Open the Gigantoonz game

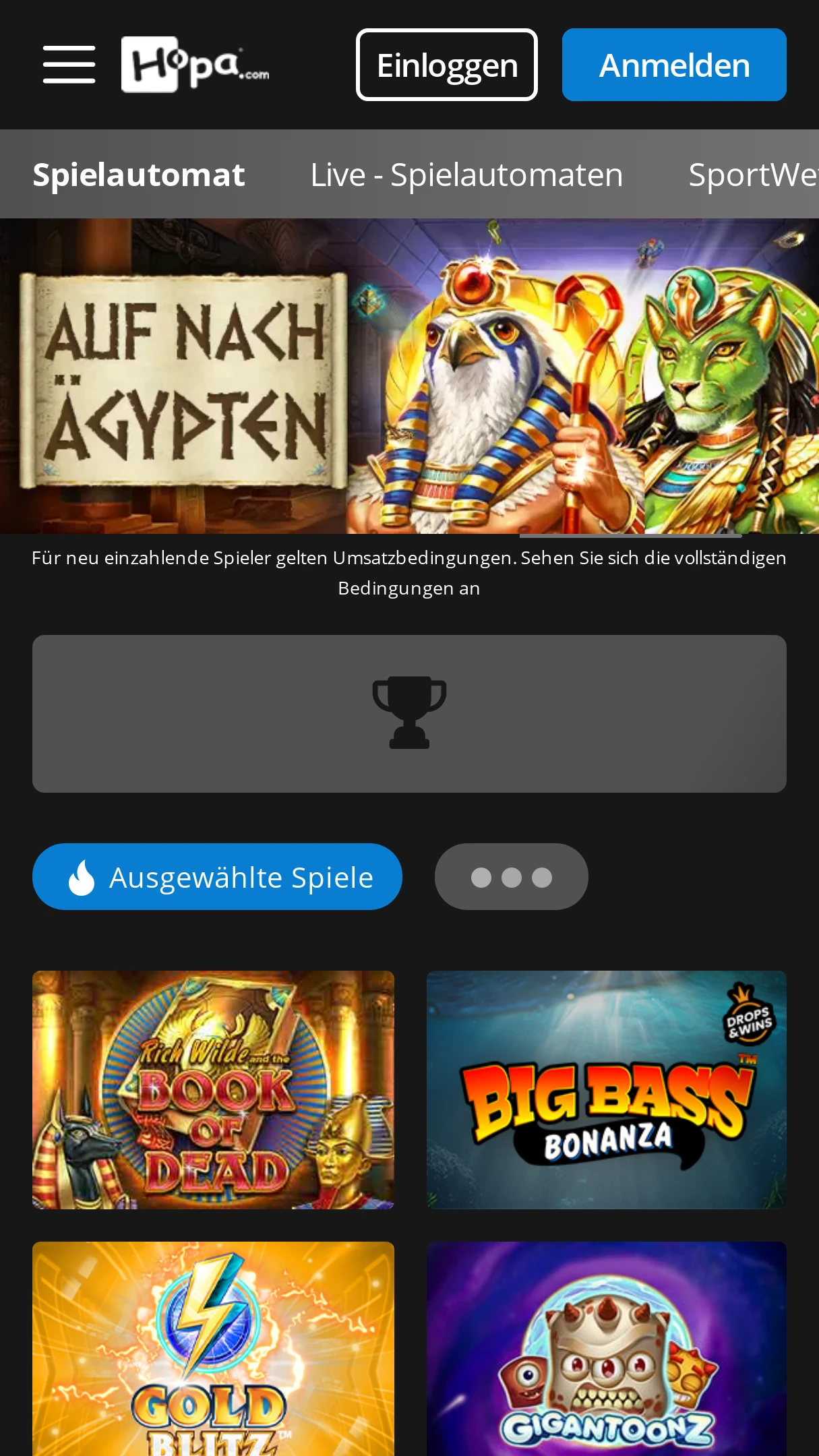pyautogui.click(x=607, y=1349)
